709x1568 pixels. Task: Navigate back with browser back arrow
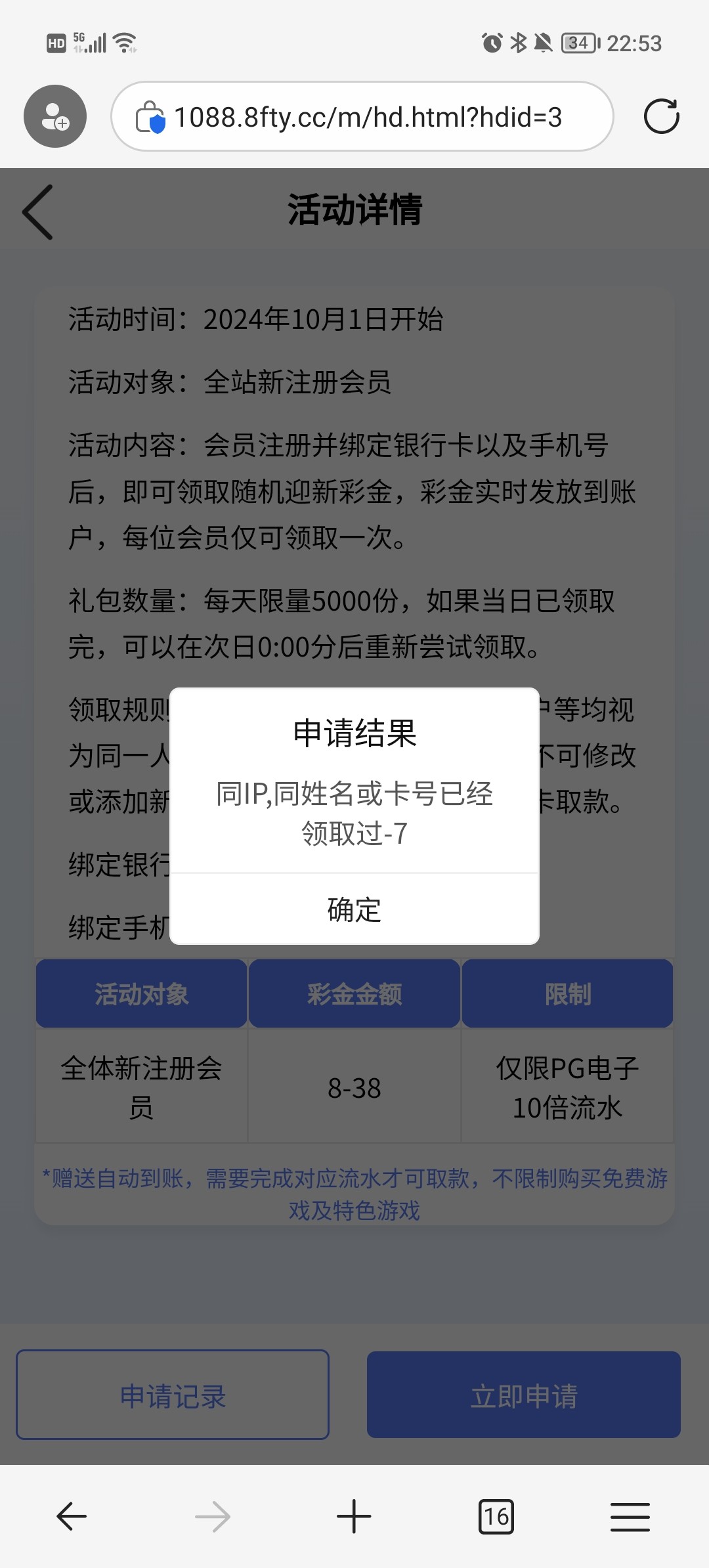tap(72, 1517)
